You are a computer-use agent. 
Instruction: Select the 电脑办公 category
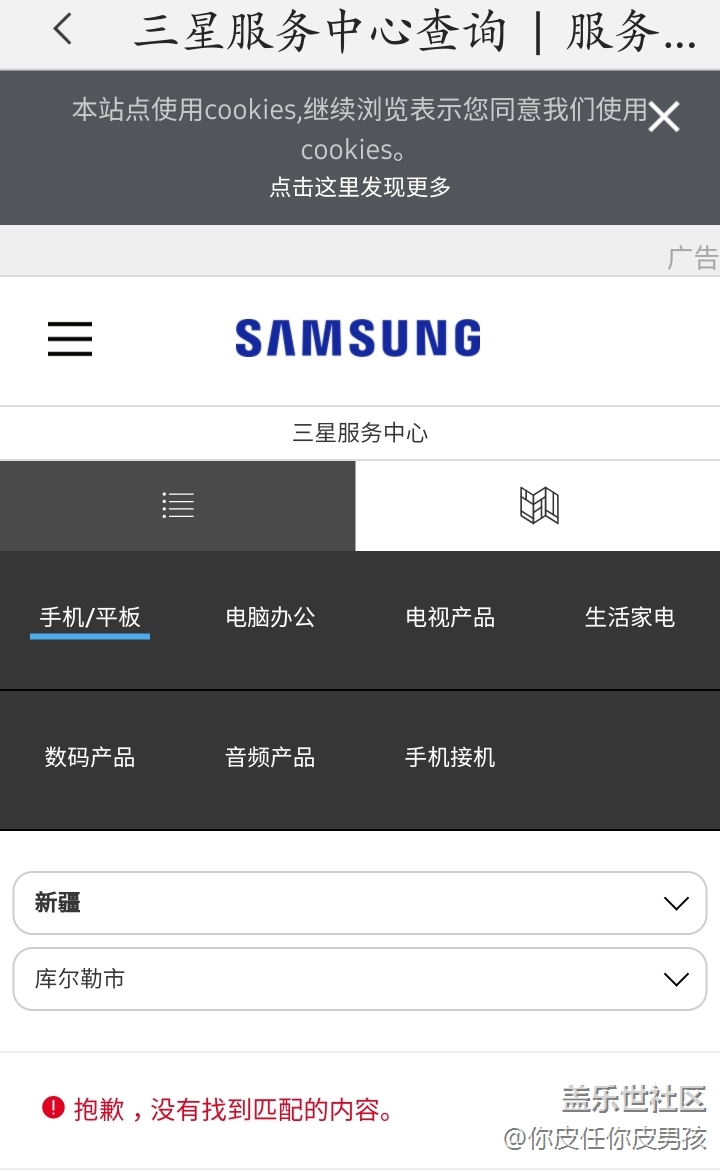[x=270, y=618]
